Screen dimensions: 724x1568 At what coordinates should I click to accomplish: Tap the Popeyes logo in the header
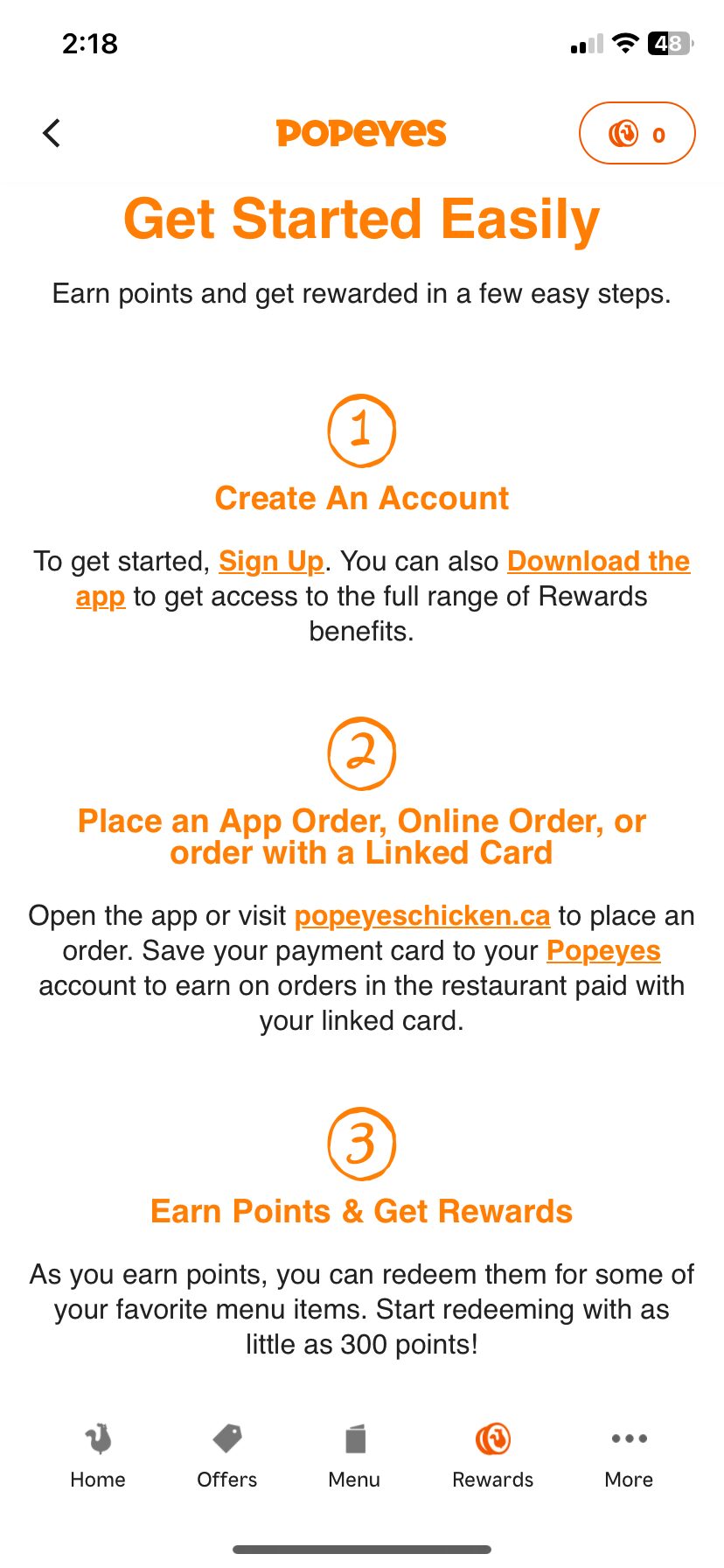pos(361,133)
